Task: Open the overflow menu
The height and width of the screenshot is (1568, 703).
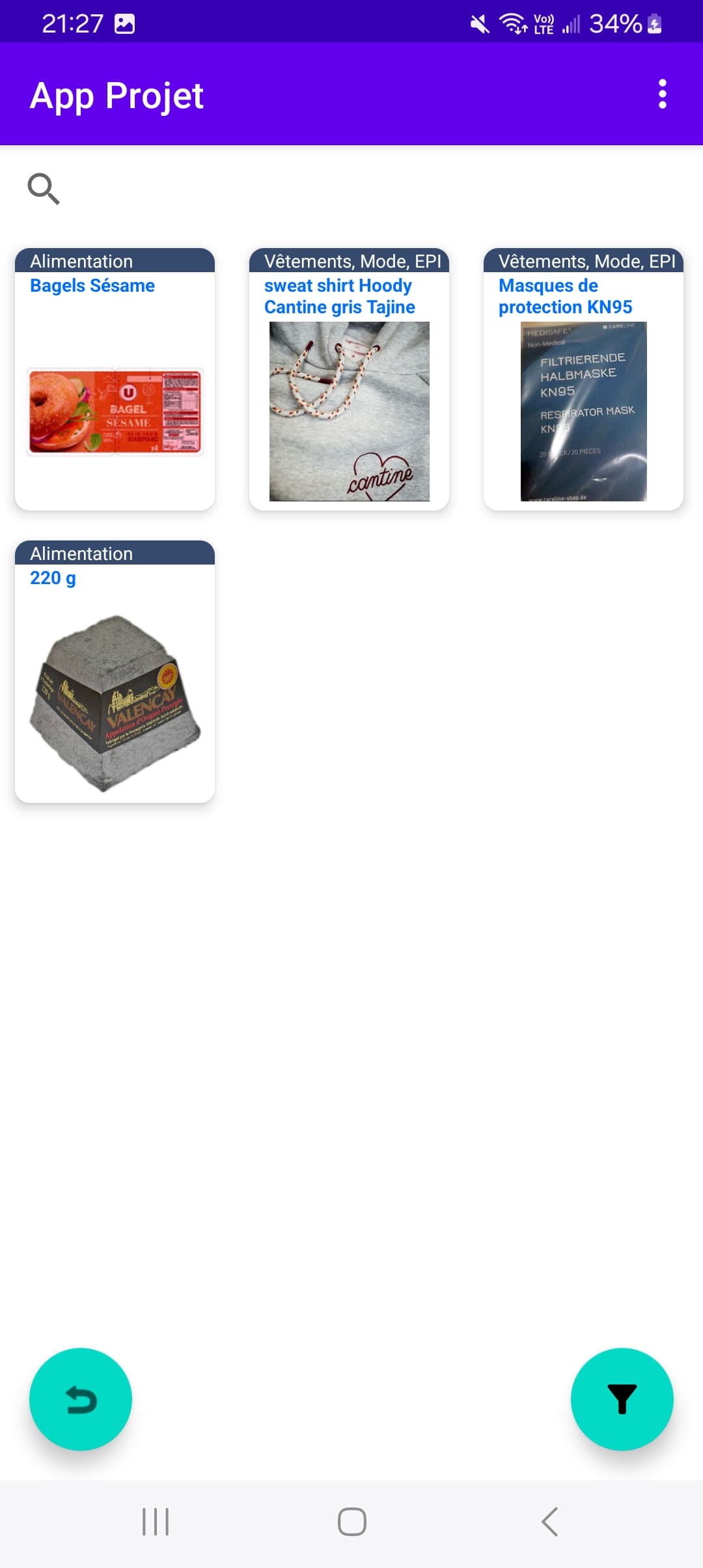Action: pos(662,94)
